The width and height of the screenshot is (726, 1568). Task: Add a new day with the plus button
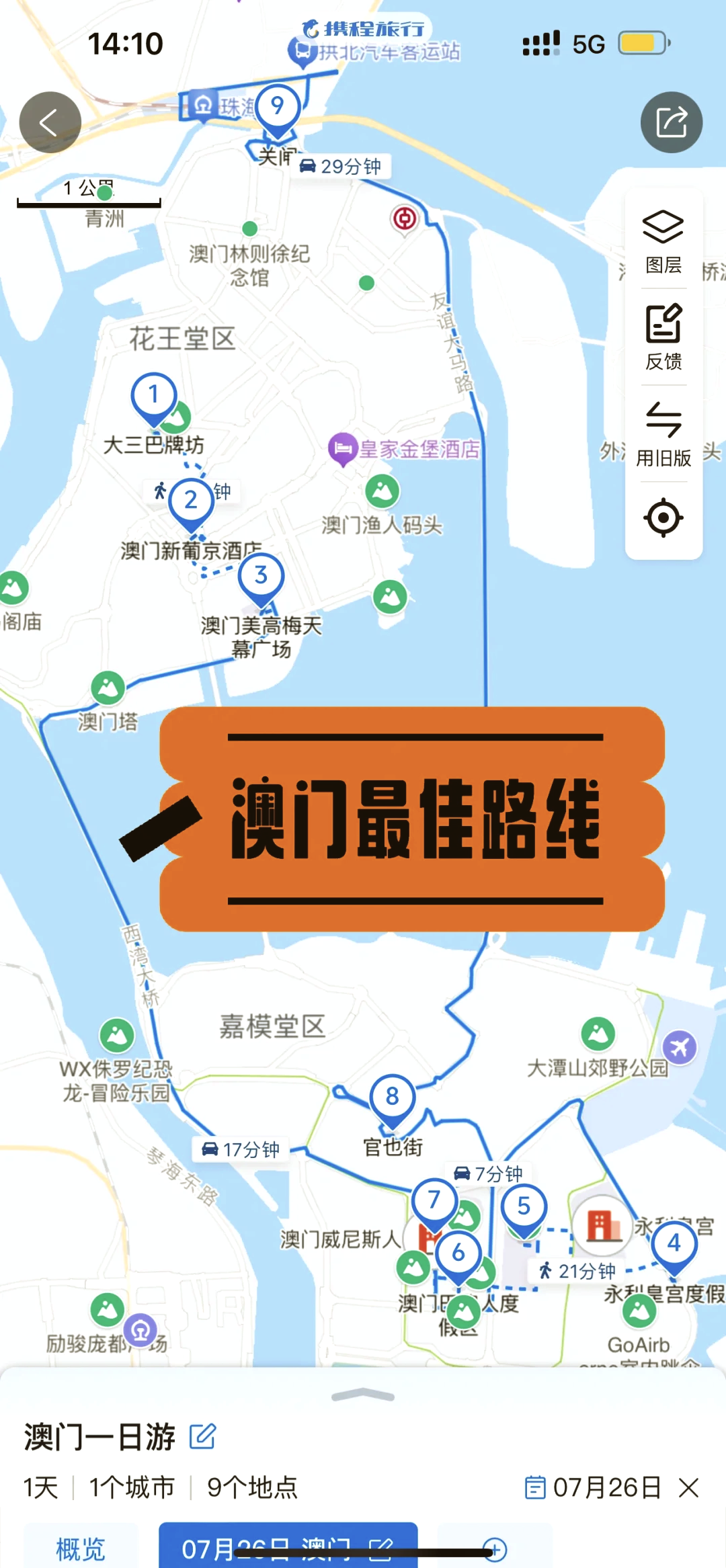[x=495, y=1549]
